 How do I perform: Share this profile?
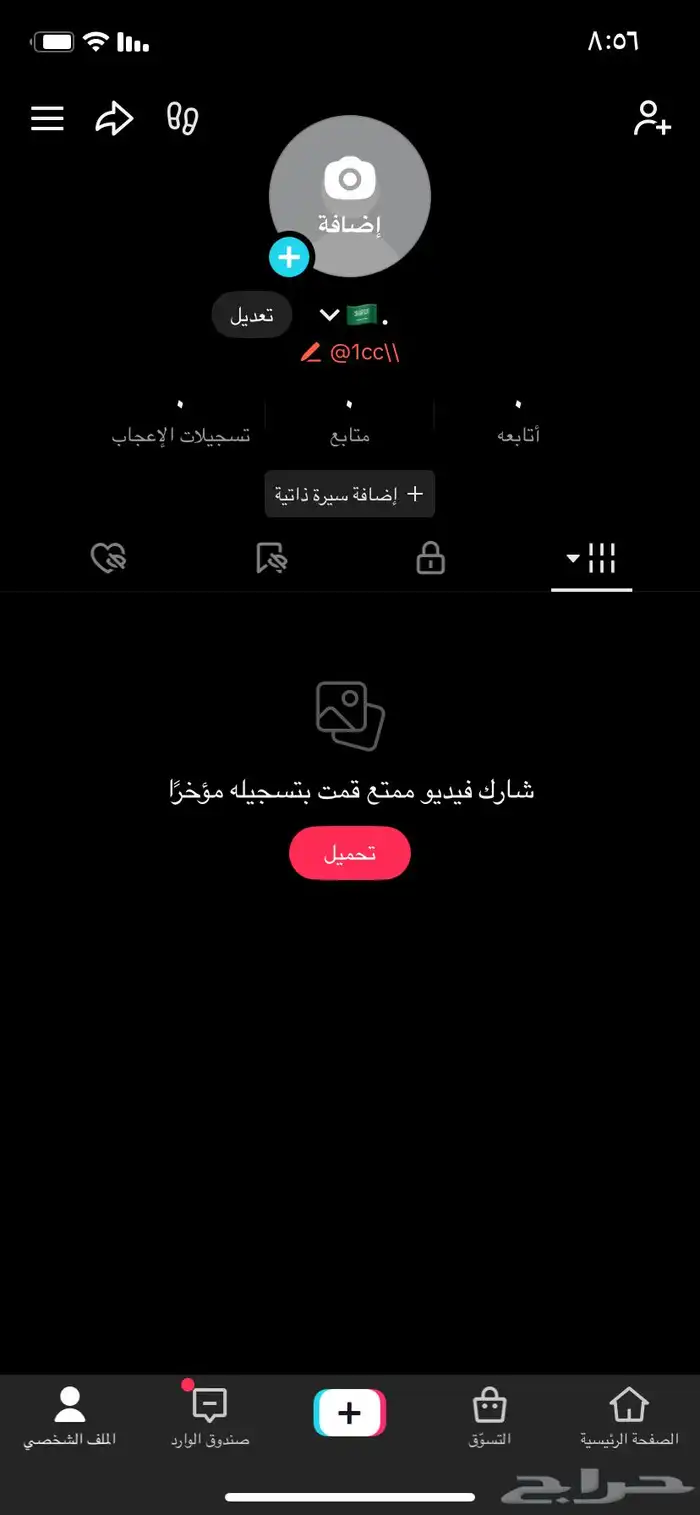tap(114, 119)
